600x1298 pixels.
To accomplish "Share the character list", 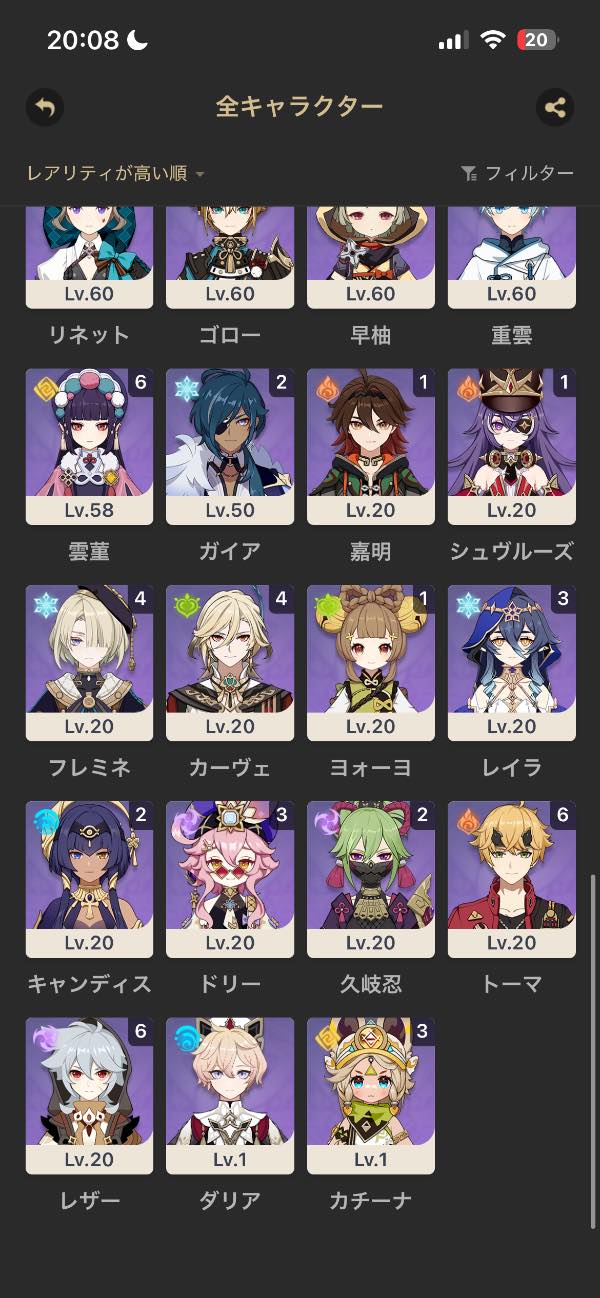I will pos(555,107).
